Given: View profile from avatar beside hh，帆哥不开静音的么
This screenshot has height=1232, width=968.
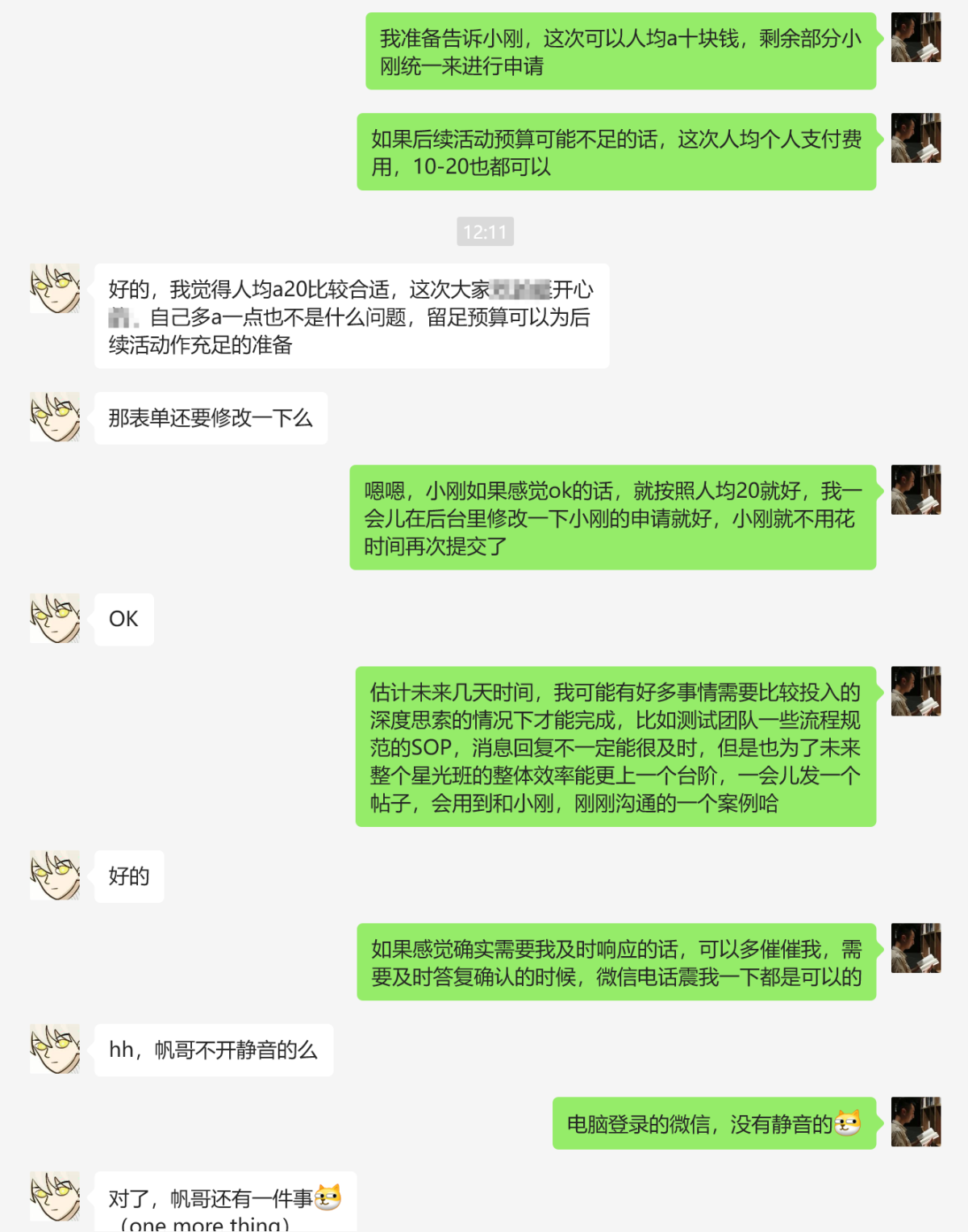Looking at the screenshot, I should click(55, 1049).
